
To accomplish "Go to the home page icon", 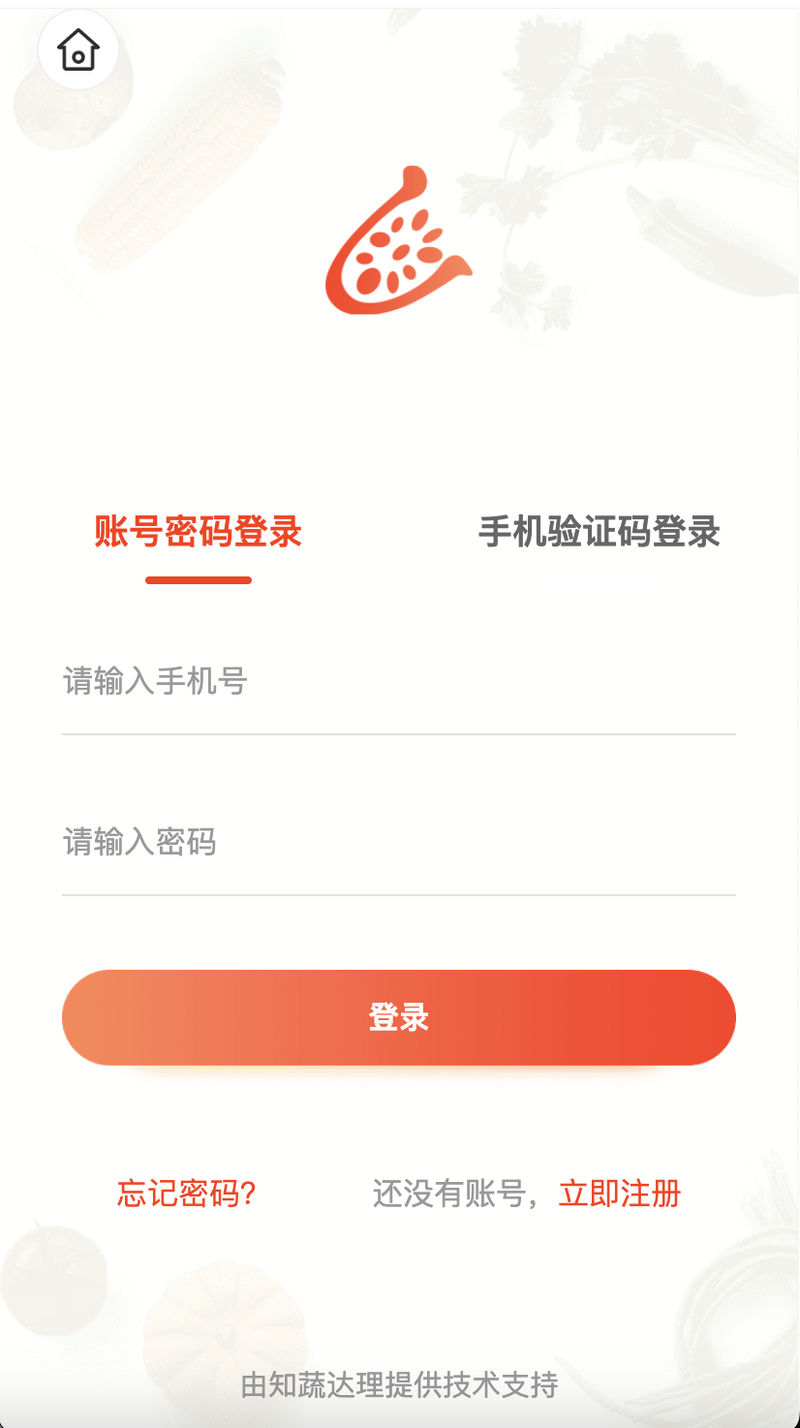I will [78, 50].
